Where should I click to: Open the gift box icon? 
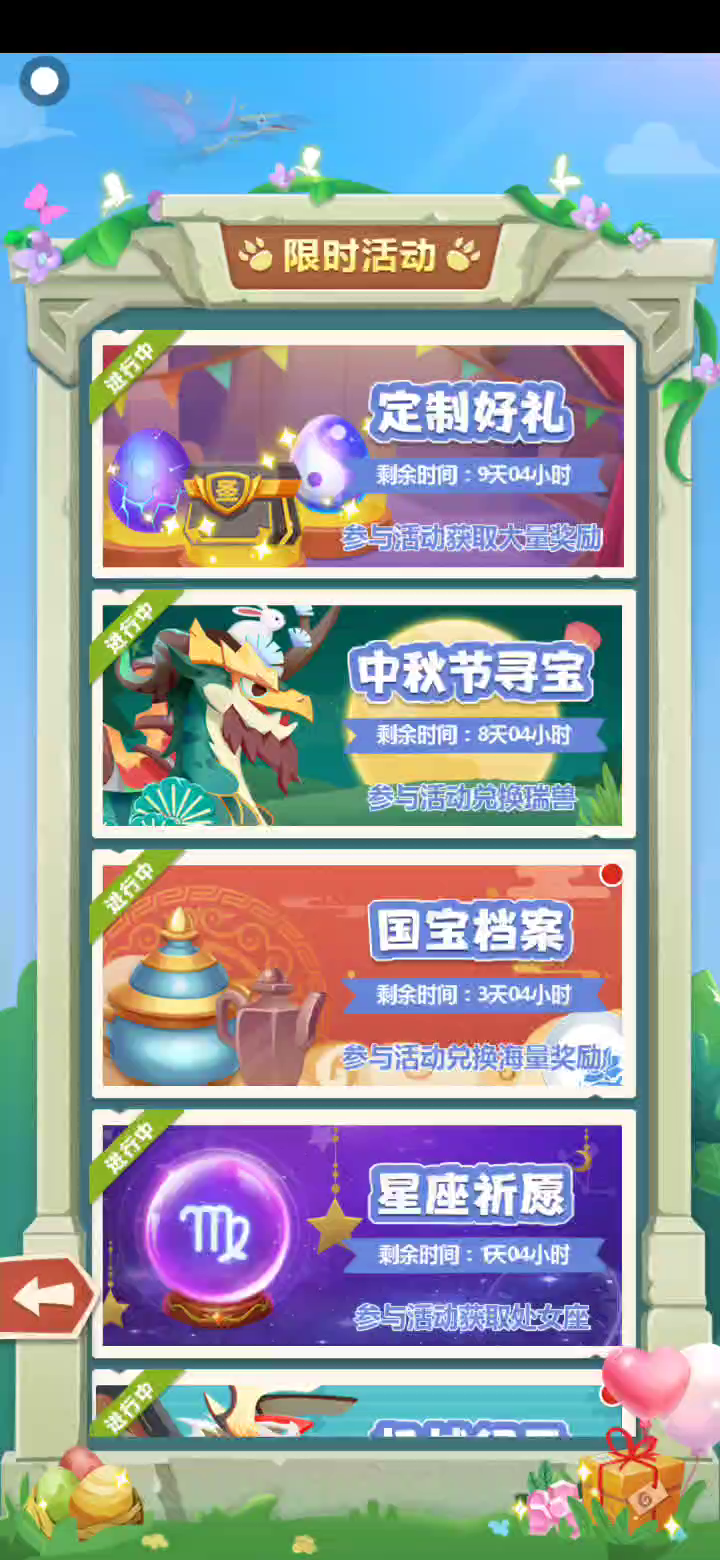[x=636, y=1480]
